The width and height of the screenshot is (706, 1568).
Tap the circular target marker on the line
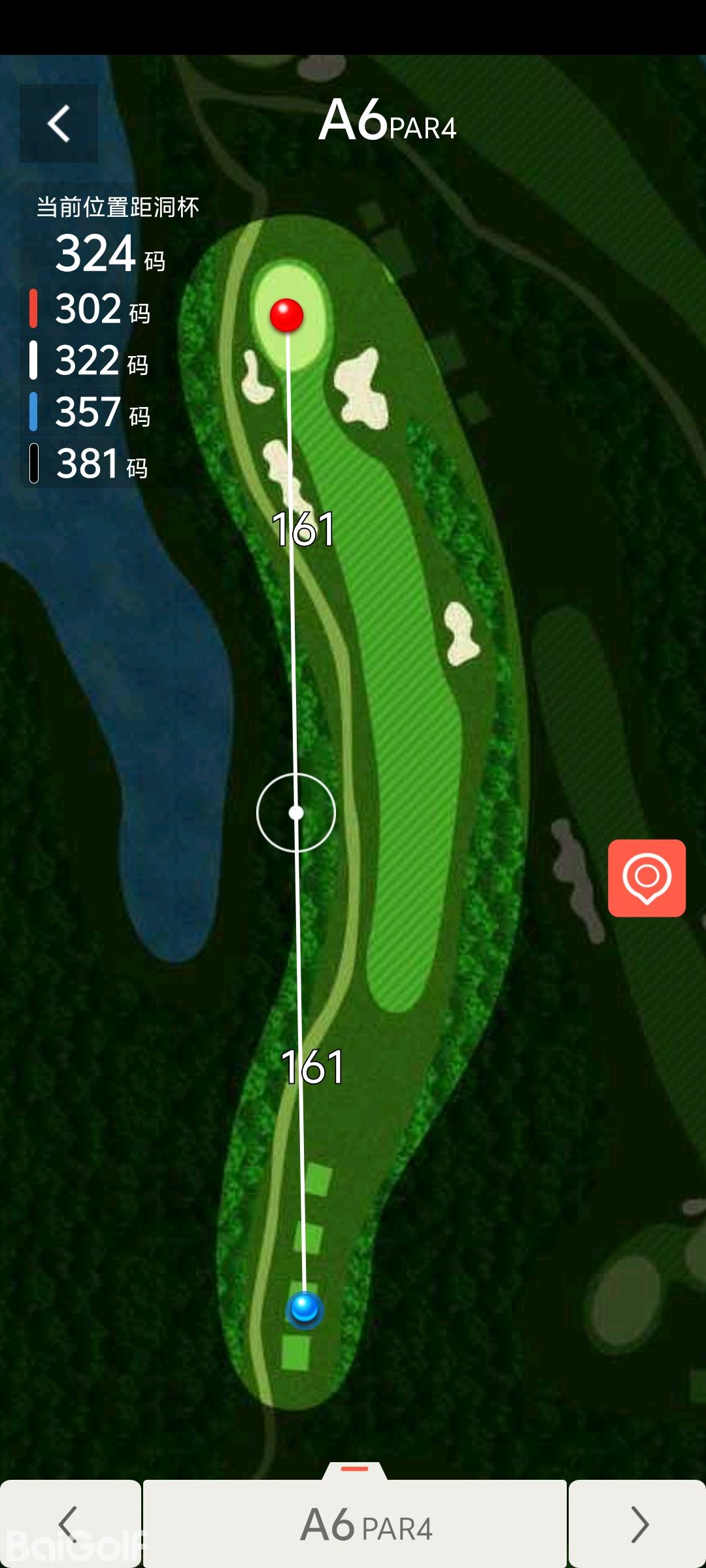(x=296, y=813)
